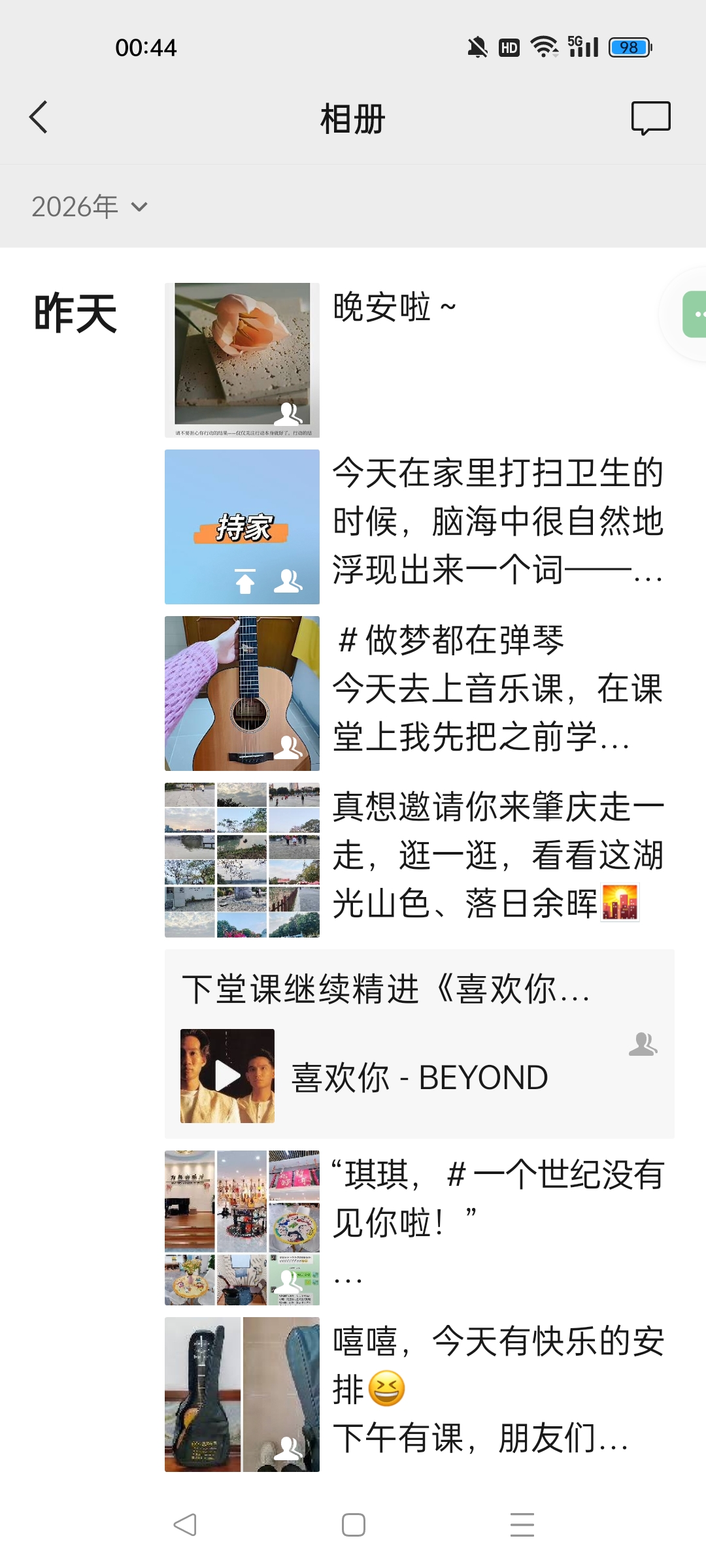Image resolution: width=706 pixels, height=1568 pixels.
Task: Go back from the 相册 page
Action: 39,118
